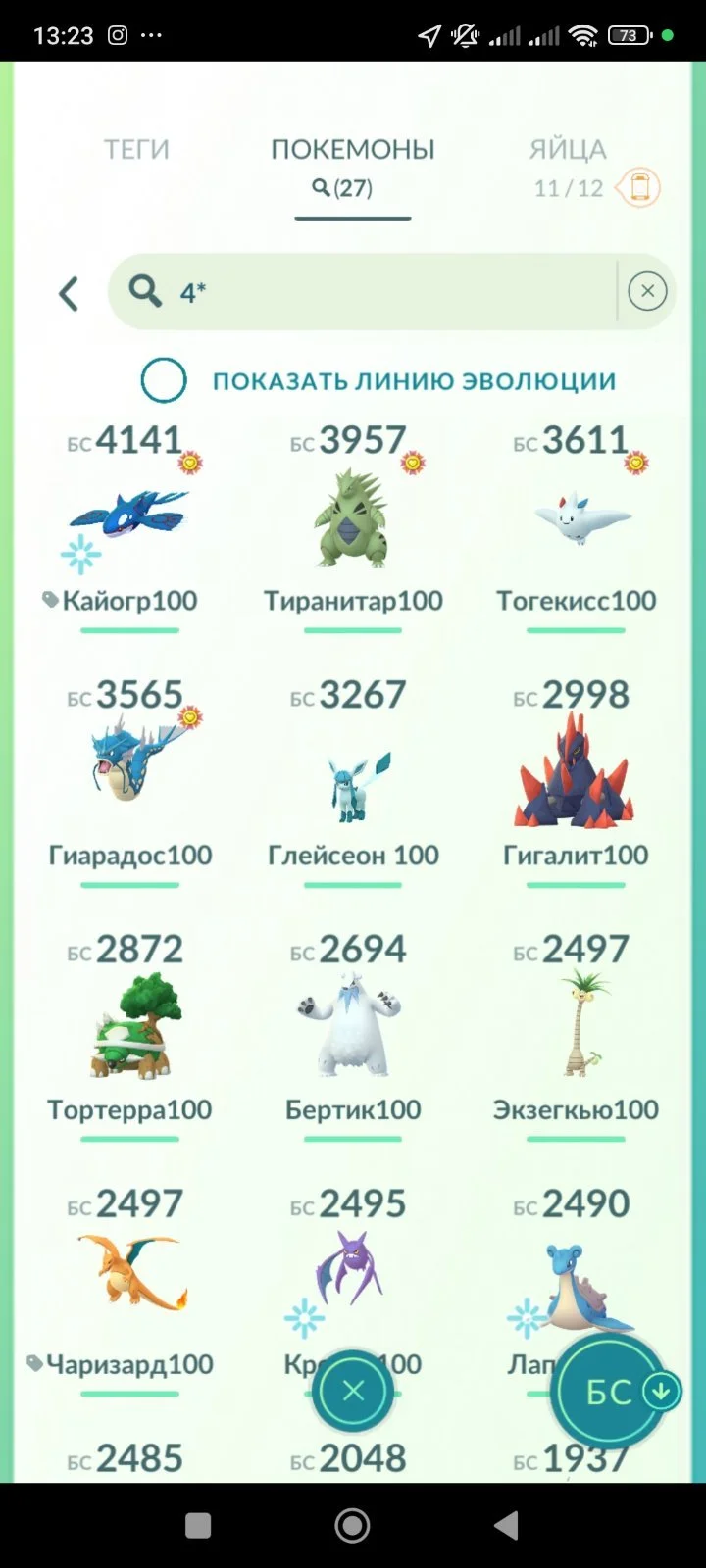Tap the system home button
Viewport: 706px width, 1568px height.
[352, 1525]
